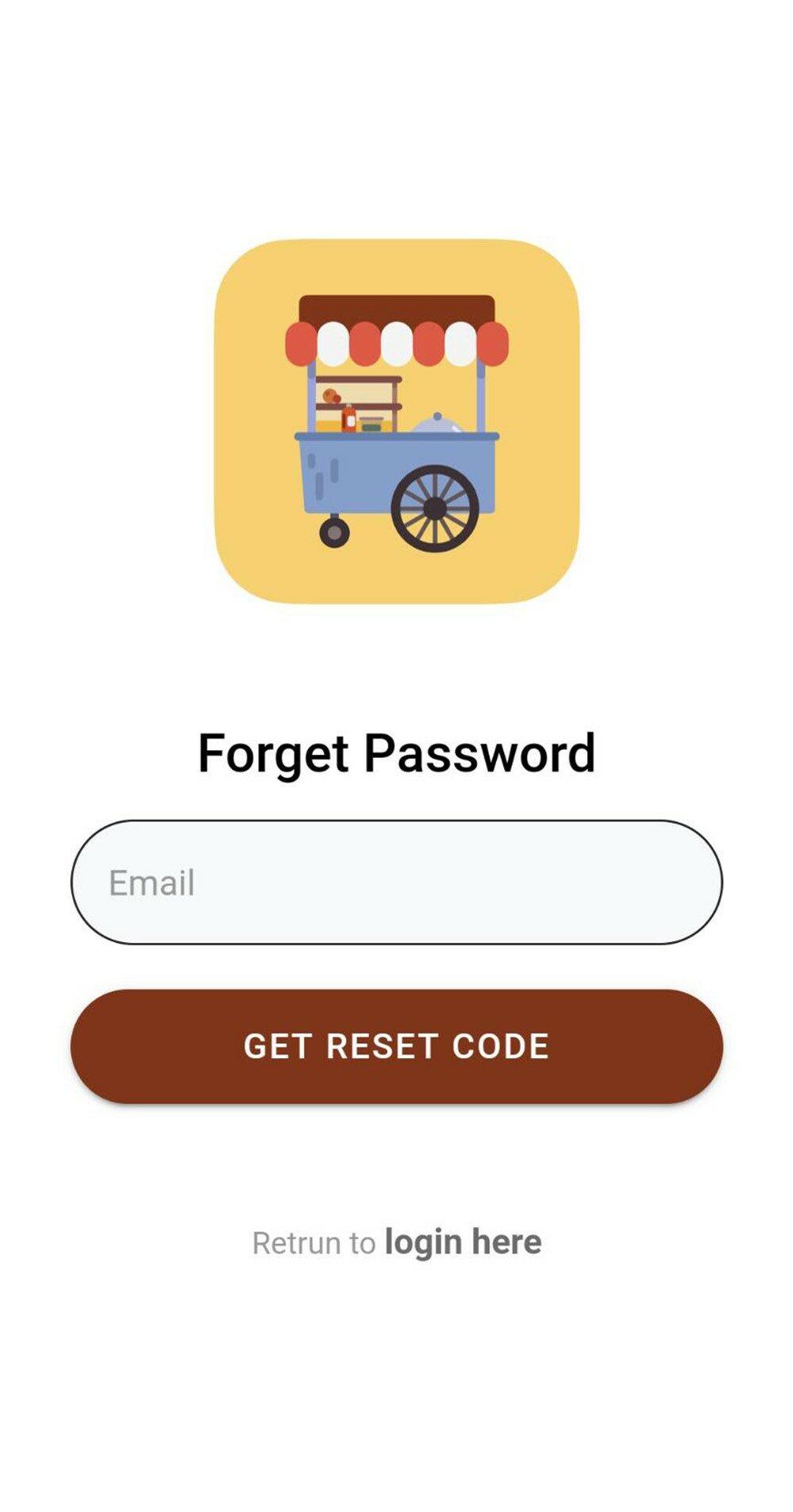The height and width of the screenshot is (1512, 793).
Task: Tap the Email input field
Action: (x=396, y=882)
